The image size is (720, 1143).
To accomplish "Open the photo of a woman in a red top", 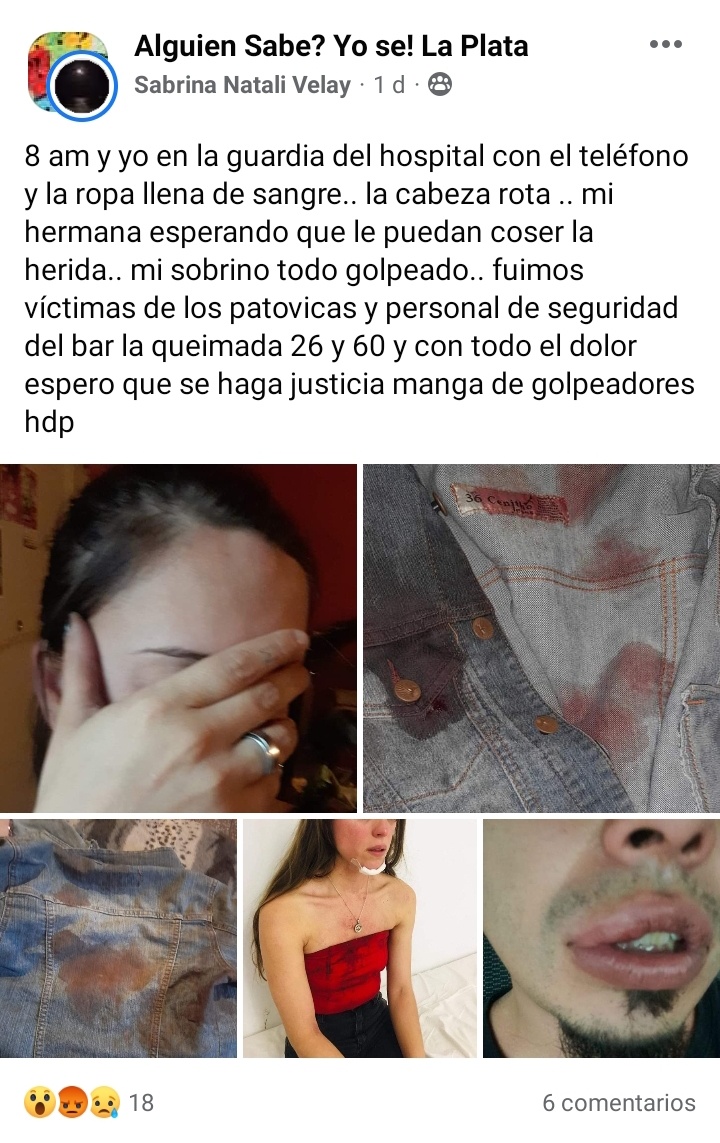I will tap(360, 938).
